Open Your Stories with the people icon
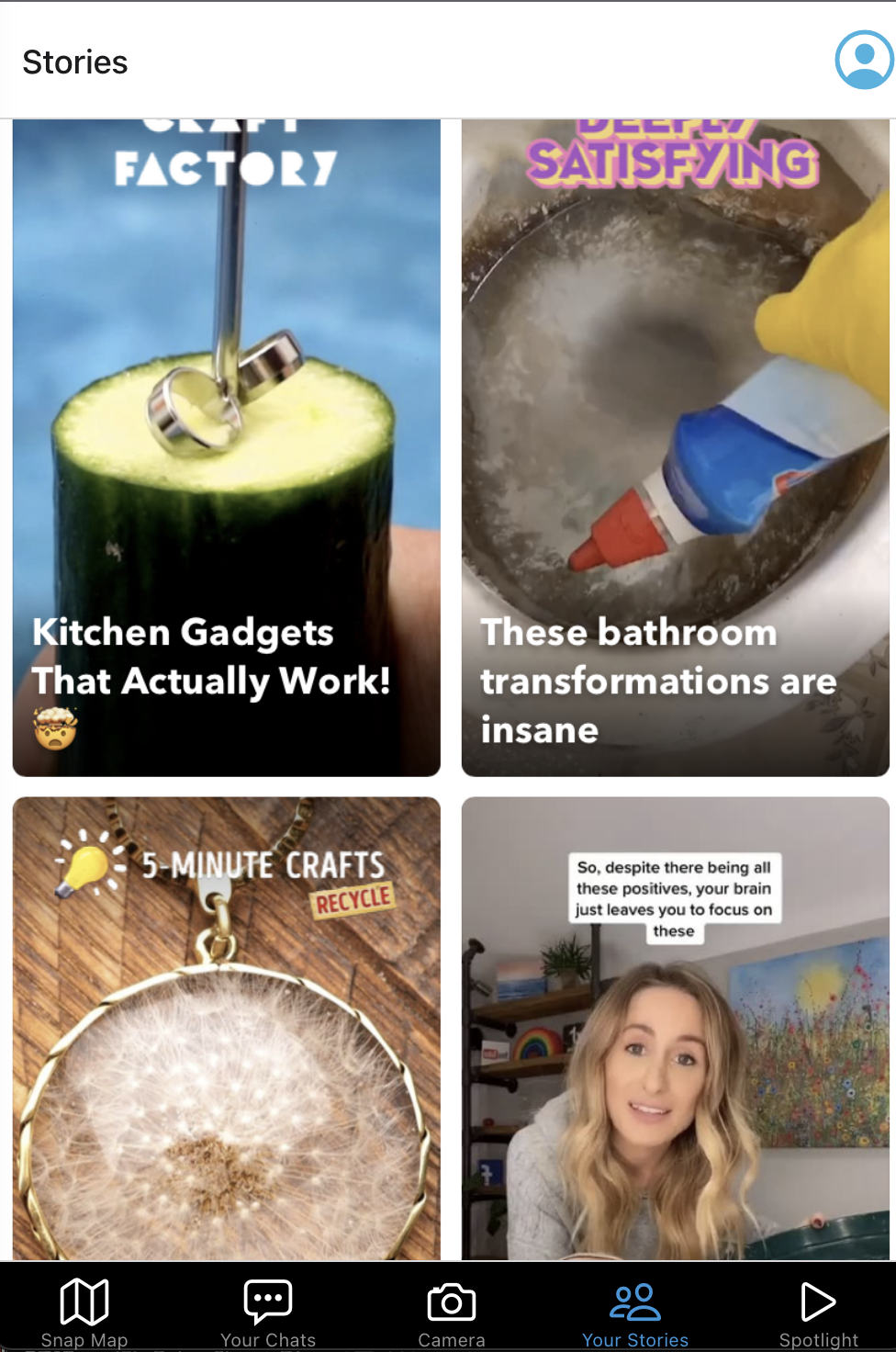 pyautogui.click(x=635, y=1300)
